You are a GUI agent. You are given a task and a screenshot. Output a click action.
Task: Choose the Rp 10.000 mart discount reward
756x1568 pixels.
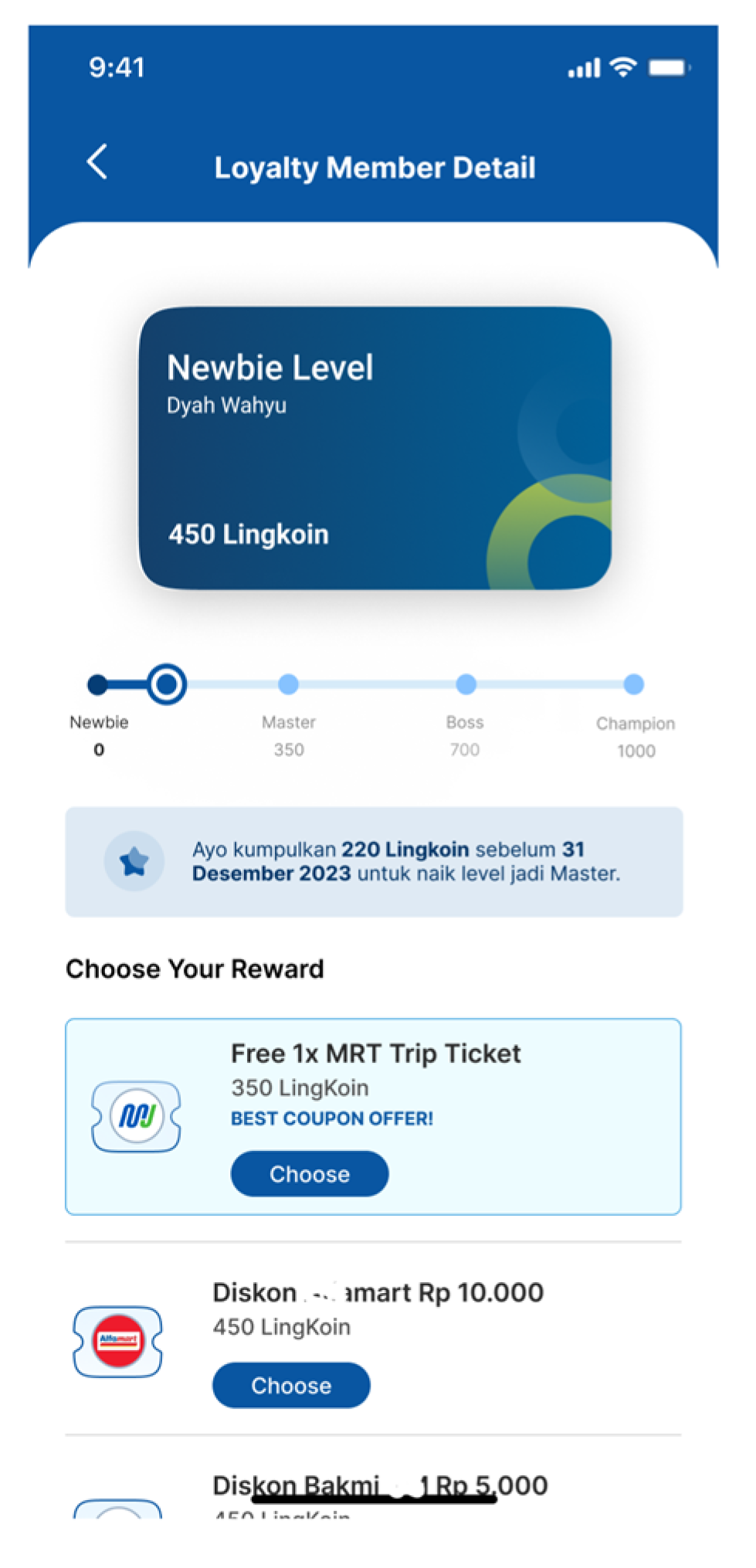click(291, 1385)
